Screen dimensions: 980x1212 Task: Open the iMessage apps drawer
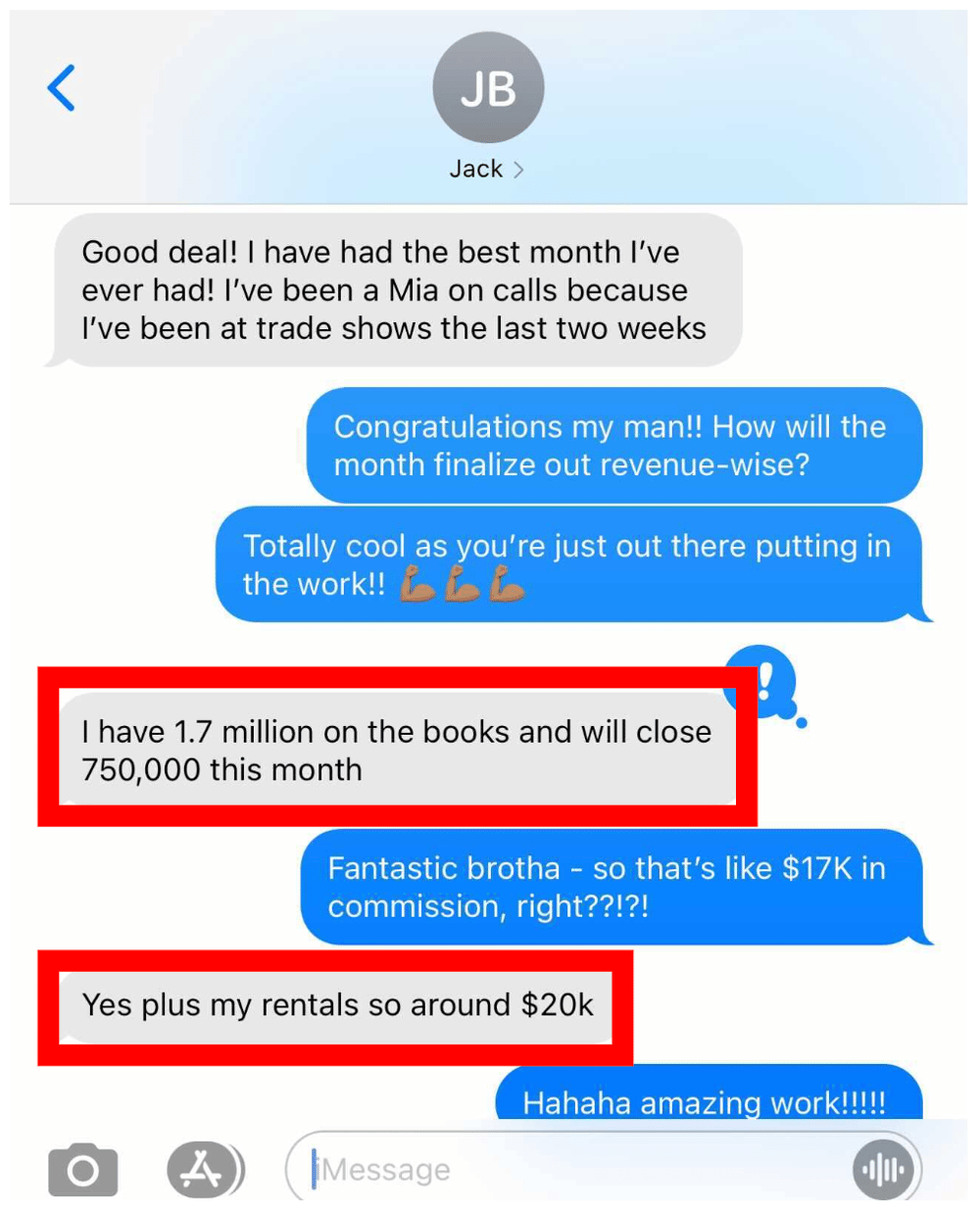point(203,1169)
